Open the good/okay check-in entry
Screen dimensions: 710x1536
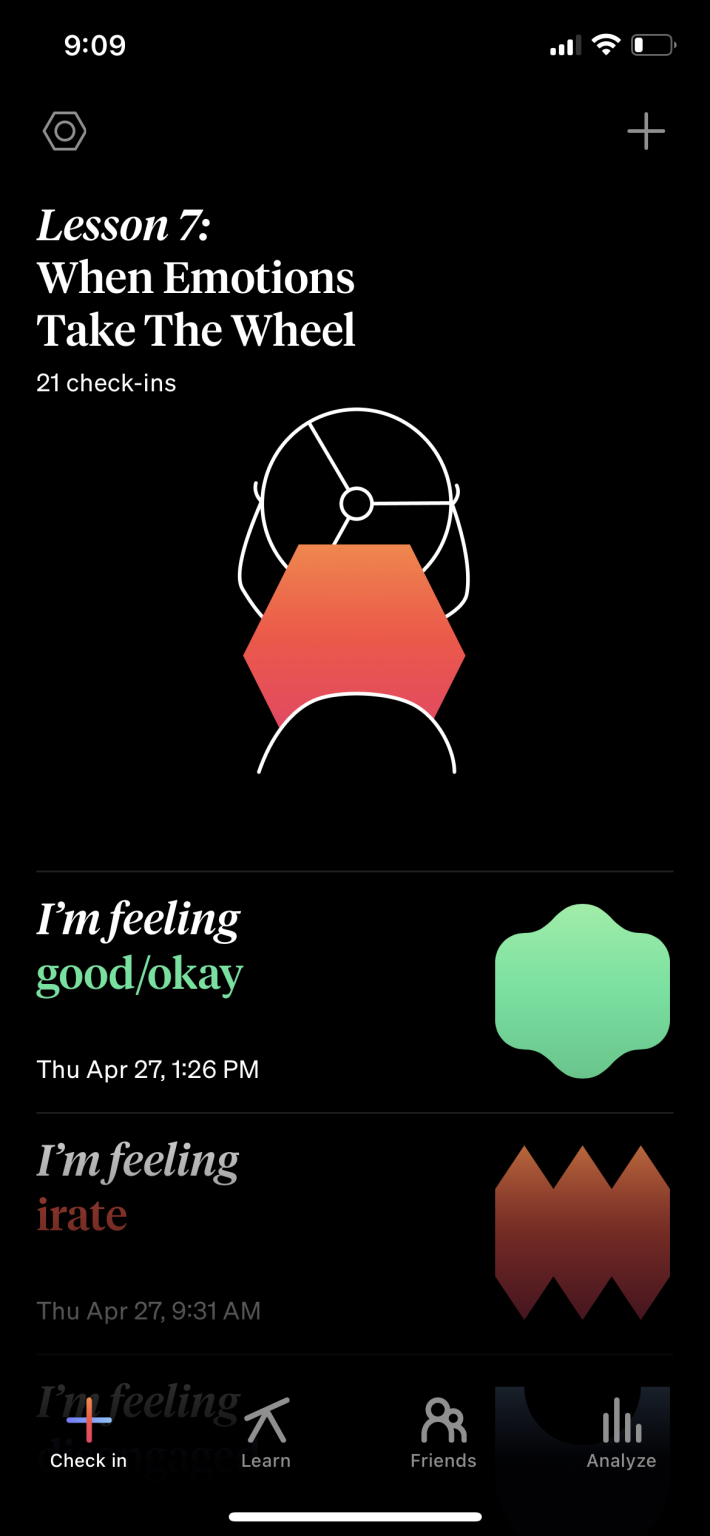click(x=354, y=992)
